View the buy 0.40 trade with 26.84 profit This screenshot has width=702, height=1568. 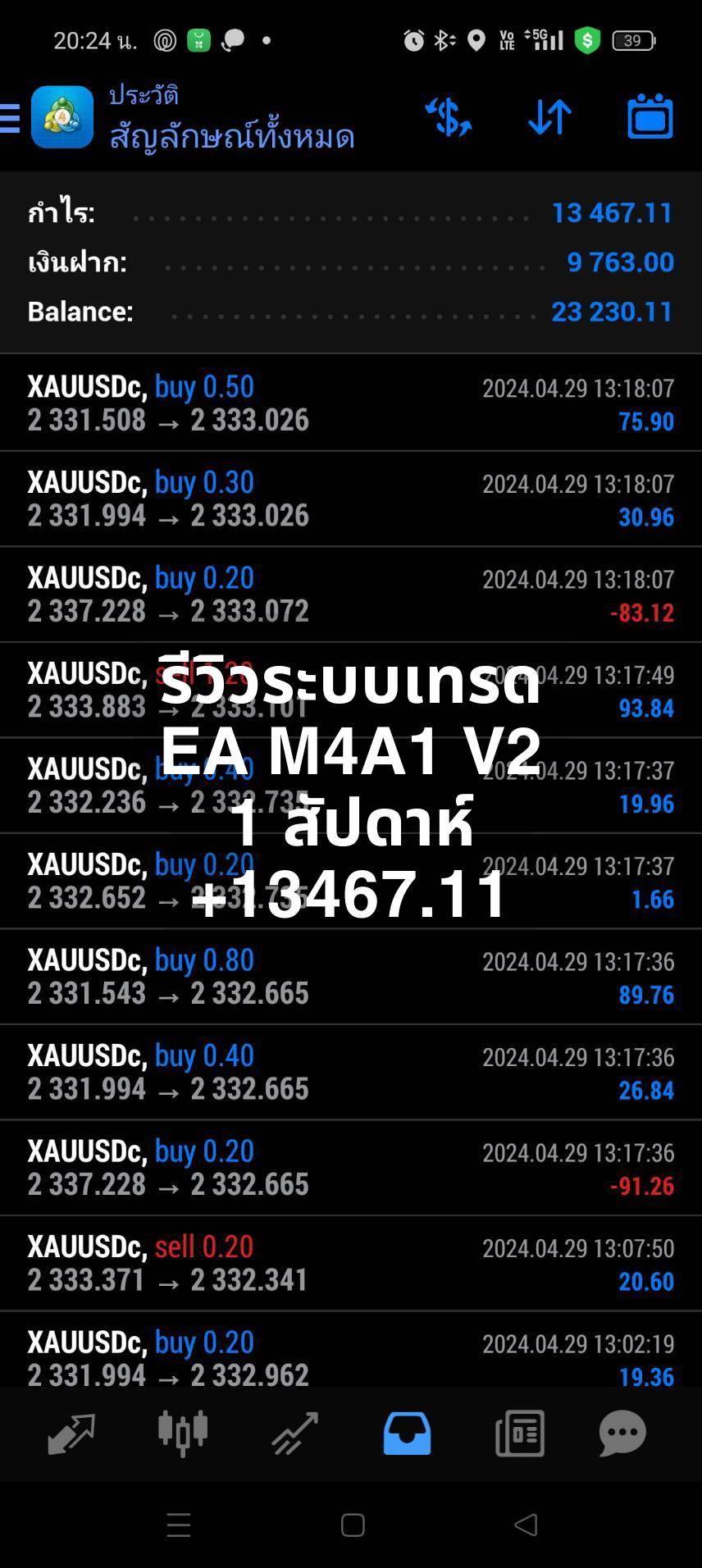pos(351,1073)
